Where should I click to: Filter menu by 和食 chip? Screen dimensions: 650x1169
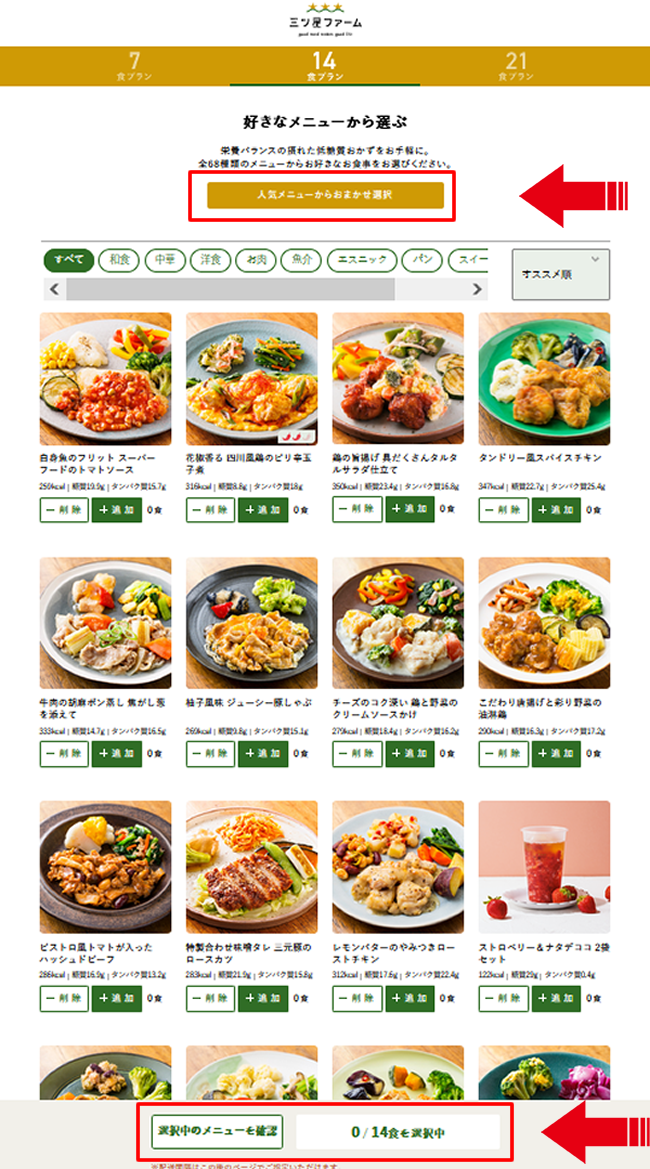pyautogui.click(x=119, y=260)
